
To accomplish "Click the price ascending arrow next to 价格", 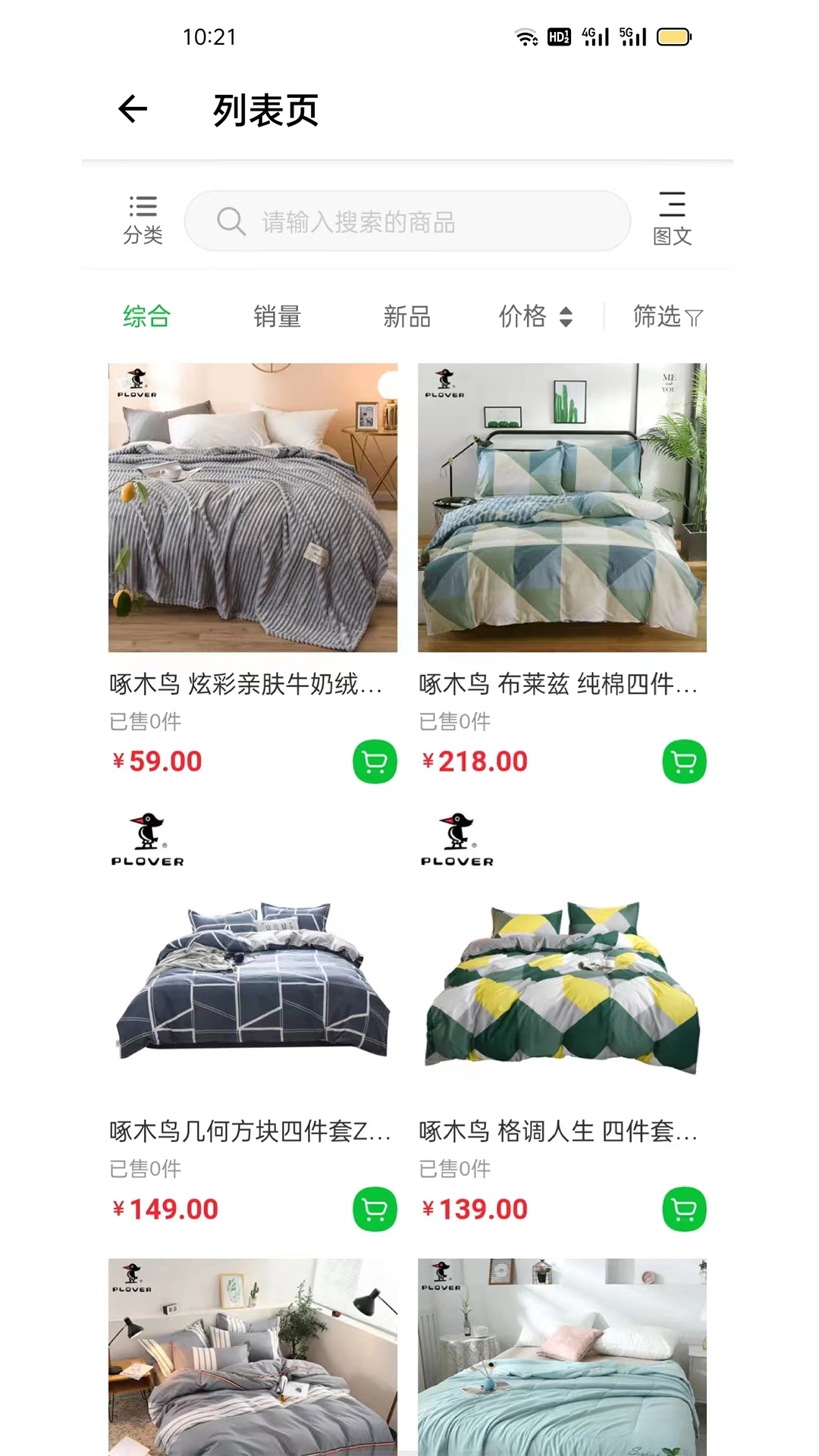I will click(x=566, y=312).
